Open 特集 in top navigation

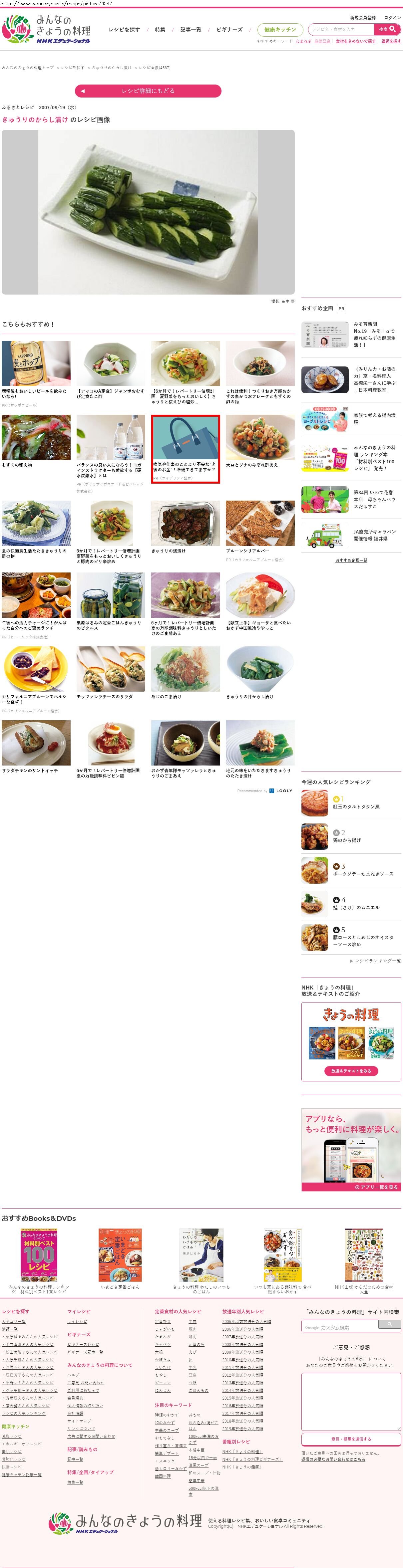[160, 30]
